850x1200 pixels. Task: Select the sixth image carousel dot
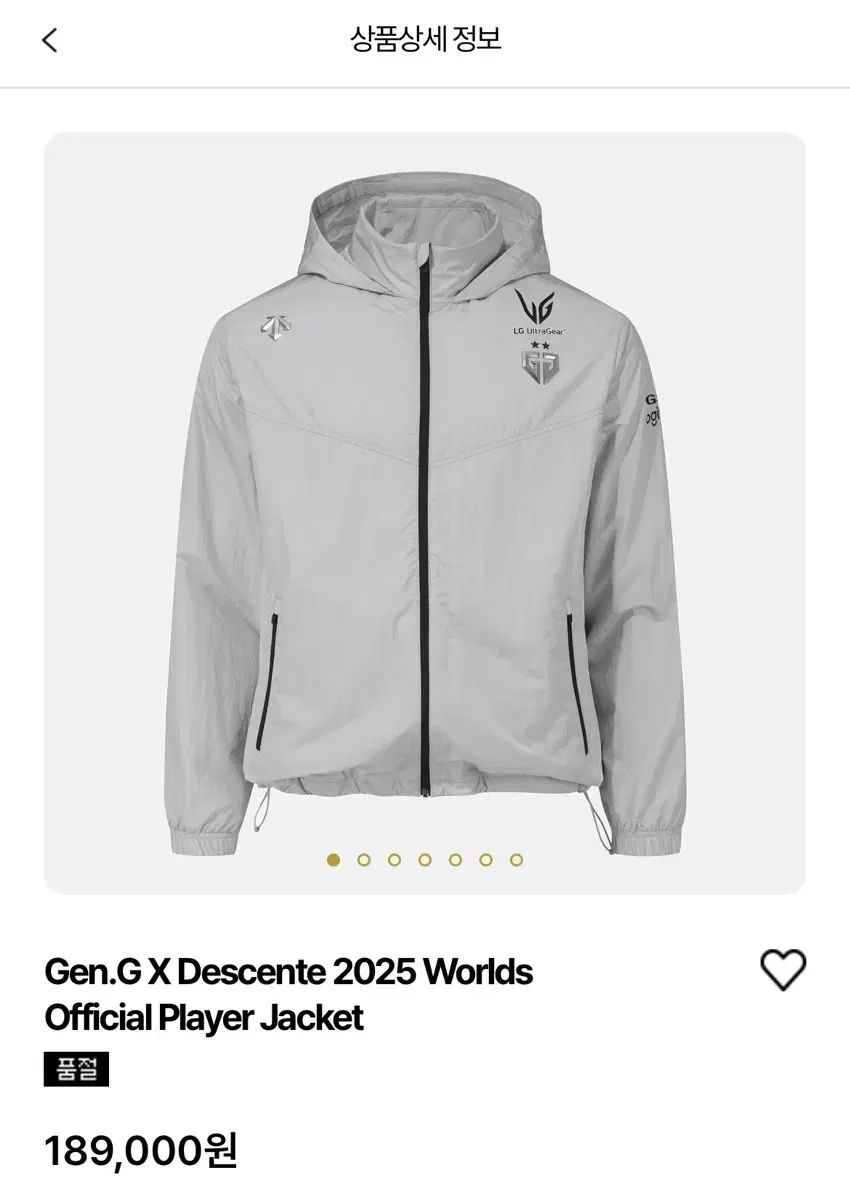[x=487, y=858]
